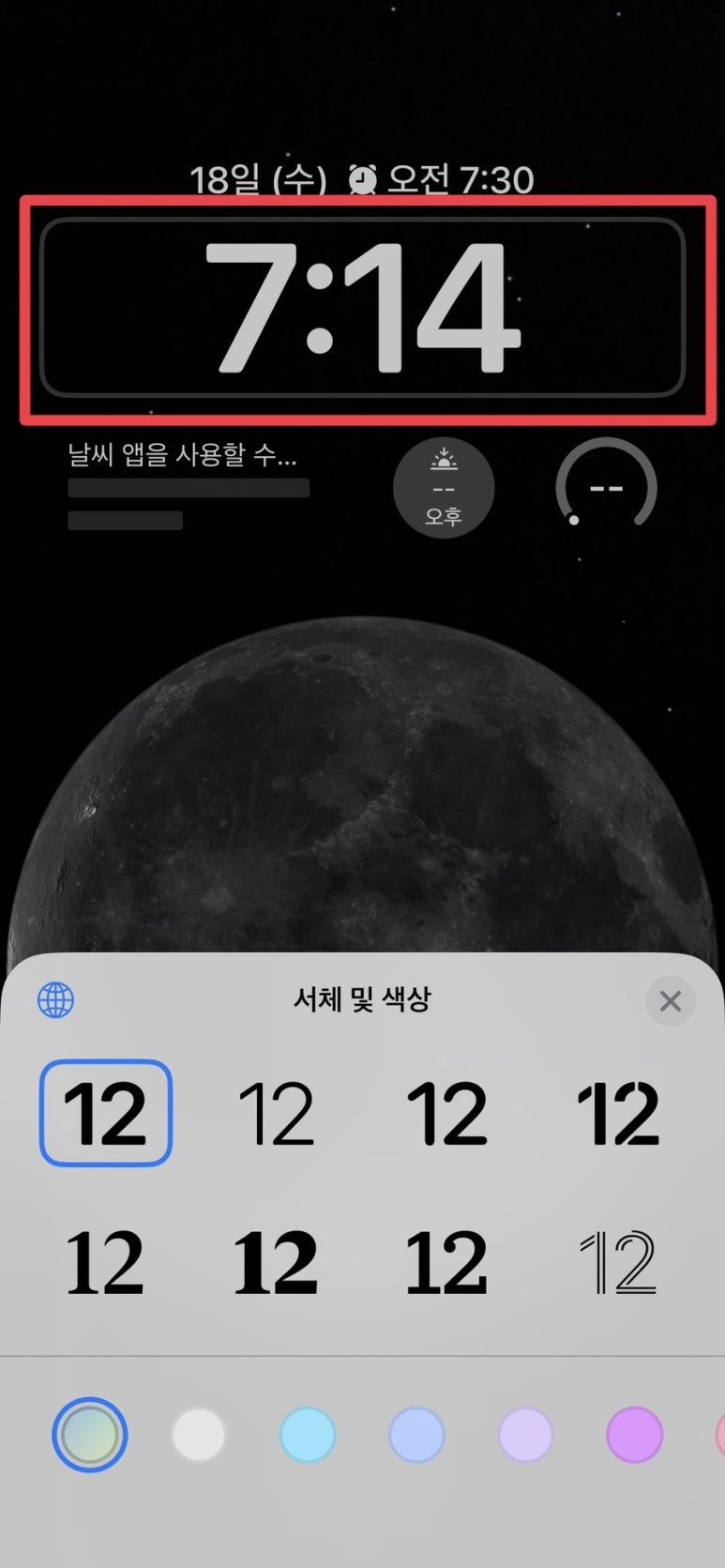725x1568 pixels.
Task: Select the periwinkle blue color swatch
Action: (x=416, y=1435)
